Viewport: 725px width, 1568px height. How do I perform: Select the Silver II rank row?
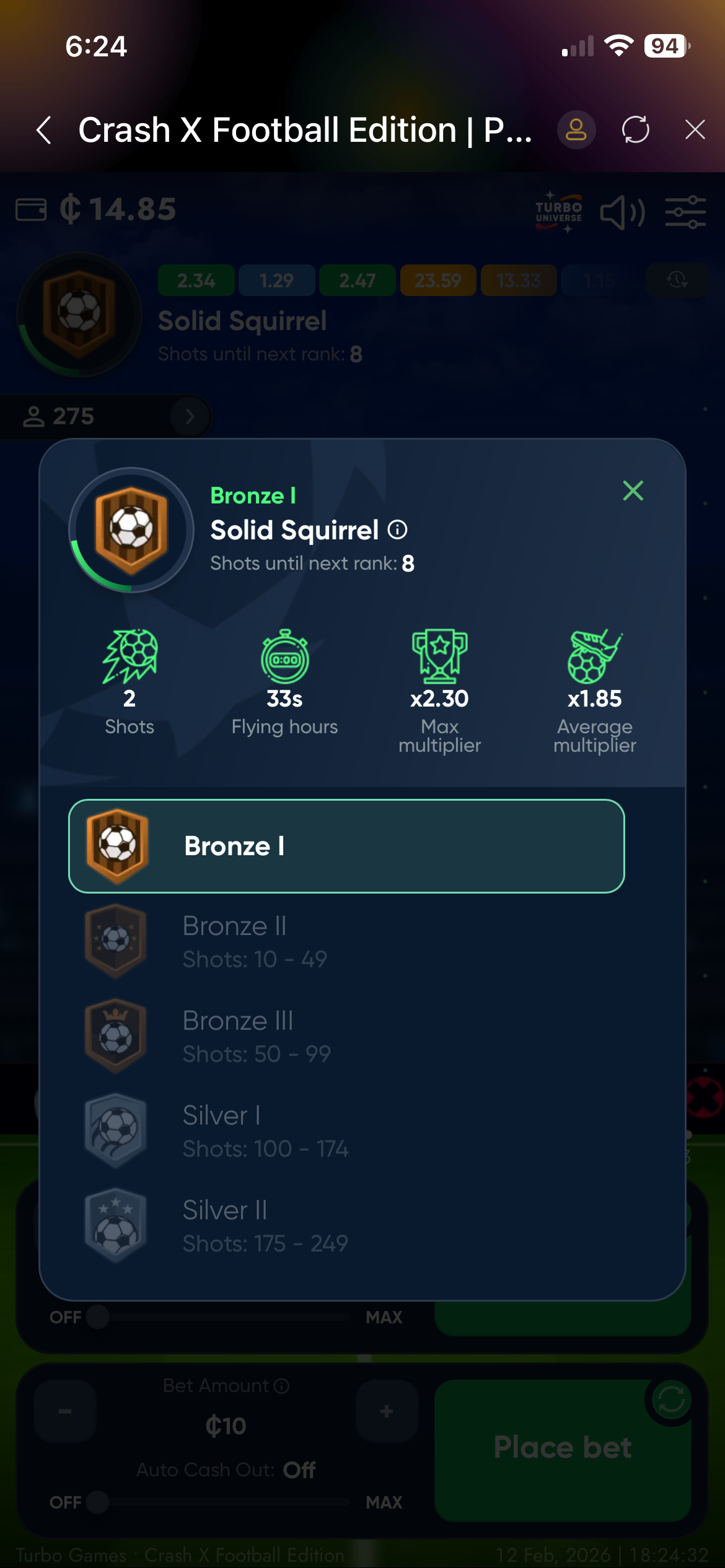click(x=346, y=1226)
